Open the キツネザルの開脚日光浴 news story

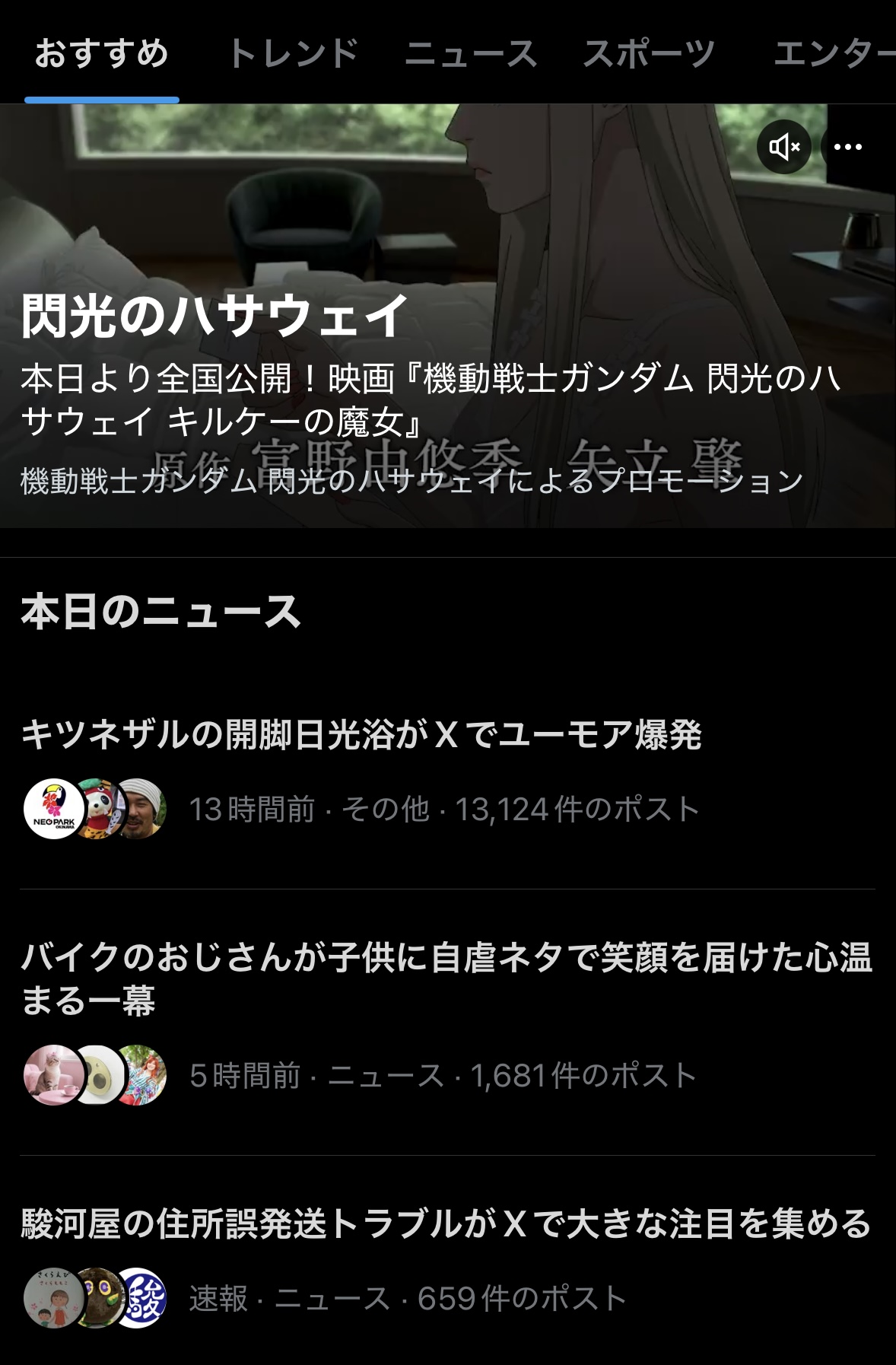click(x=361, y=735)
